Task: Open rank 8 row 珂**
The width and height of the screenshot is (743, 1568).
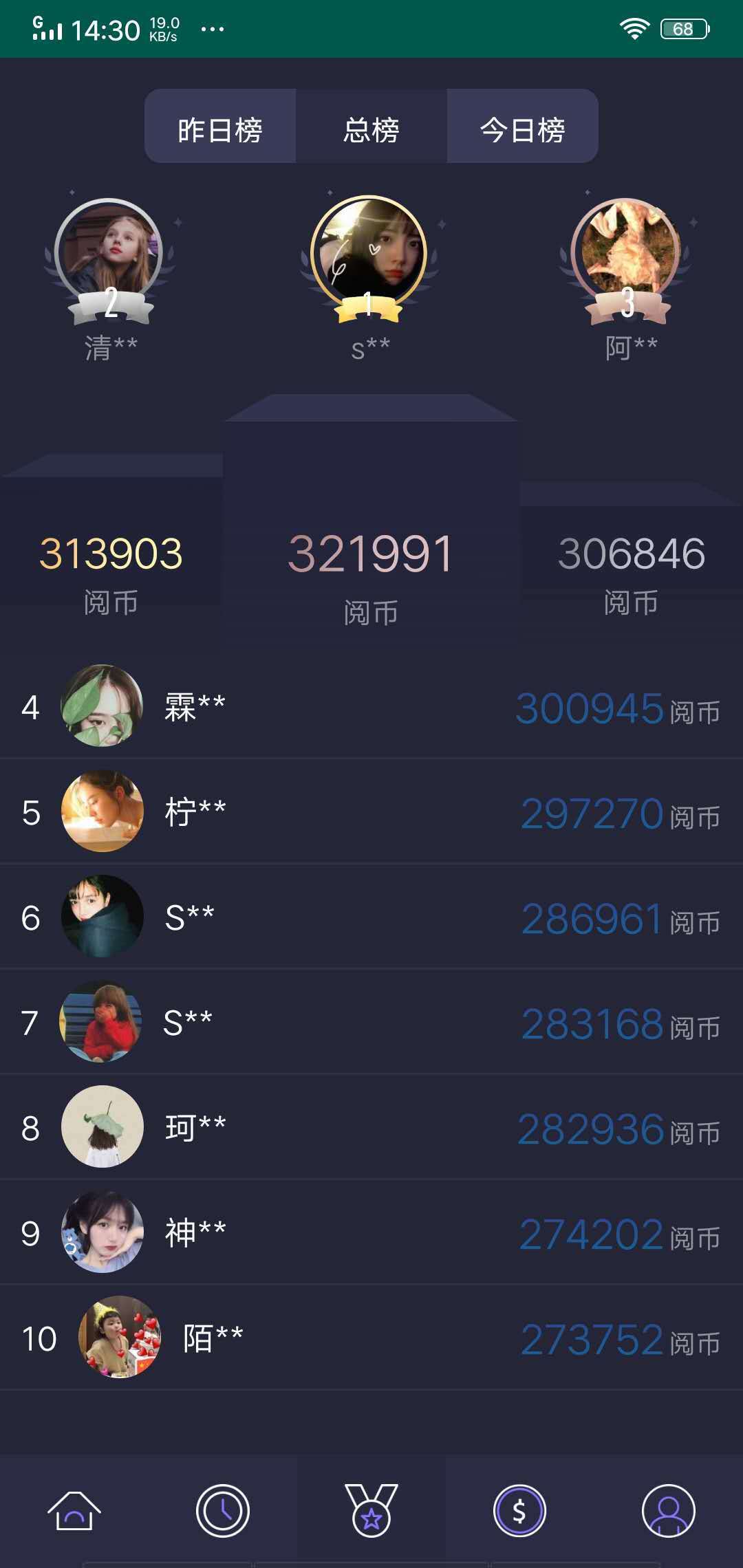Action: (x=371, y=1127)
